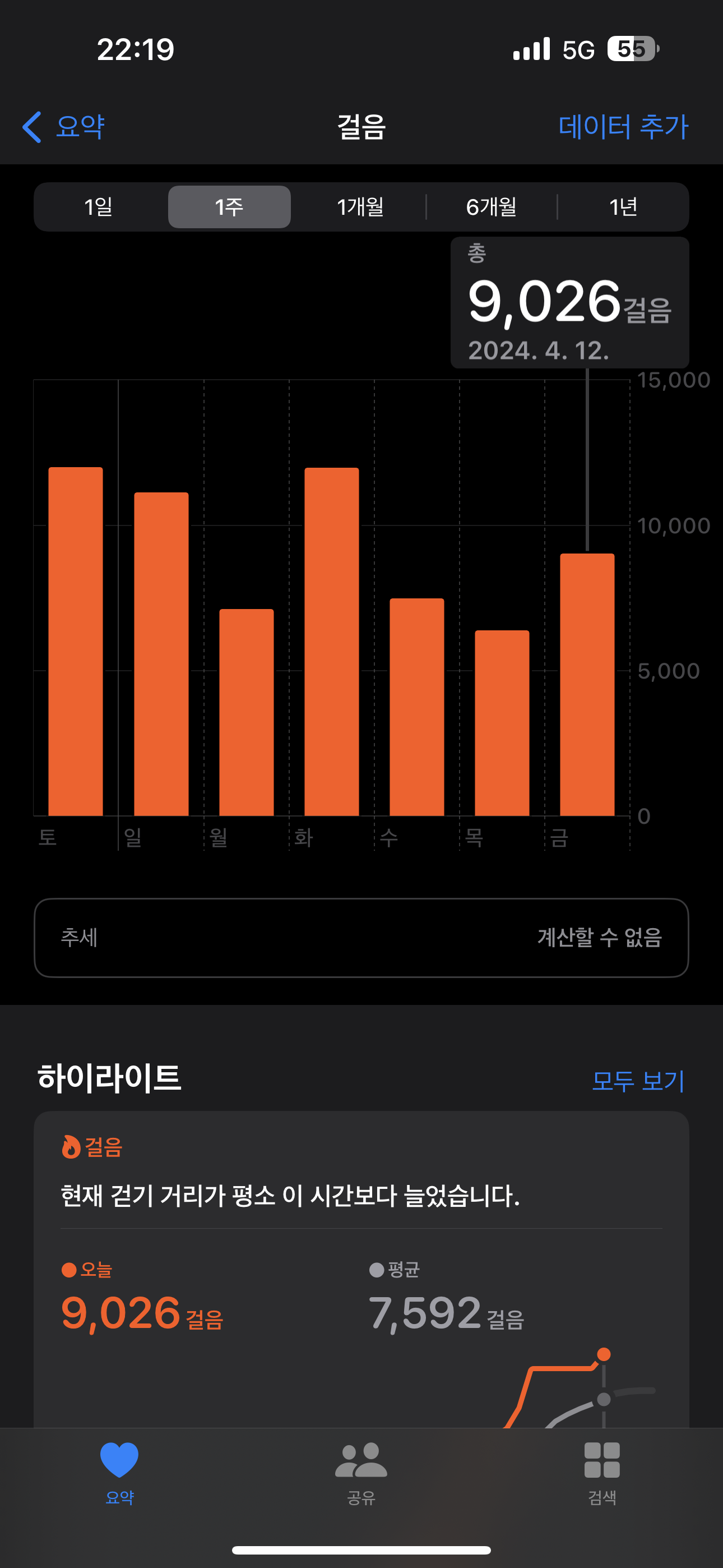Select the 토 bar in the chart

pyautogui.click(x=76, y=641)
